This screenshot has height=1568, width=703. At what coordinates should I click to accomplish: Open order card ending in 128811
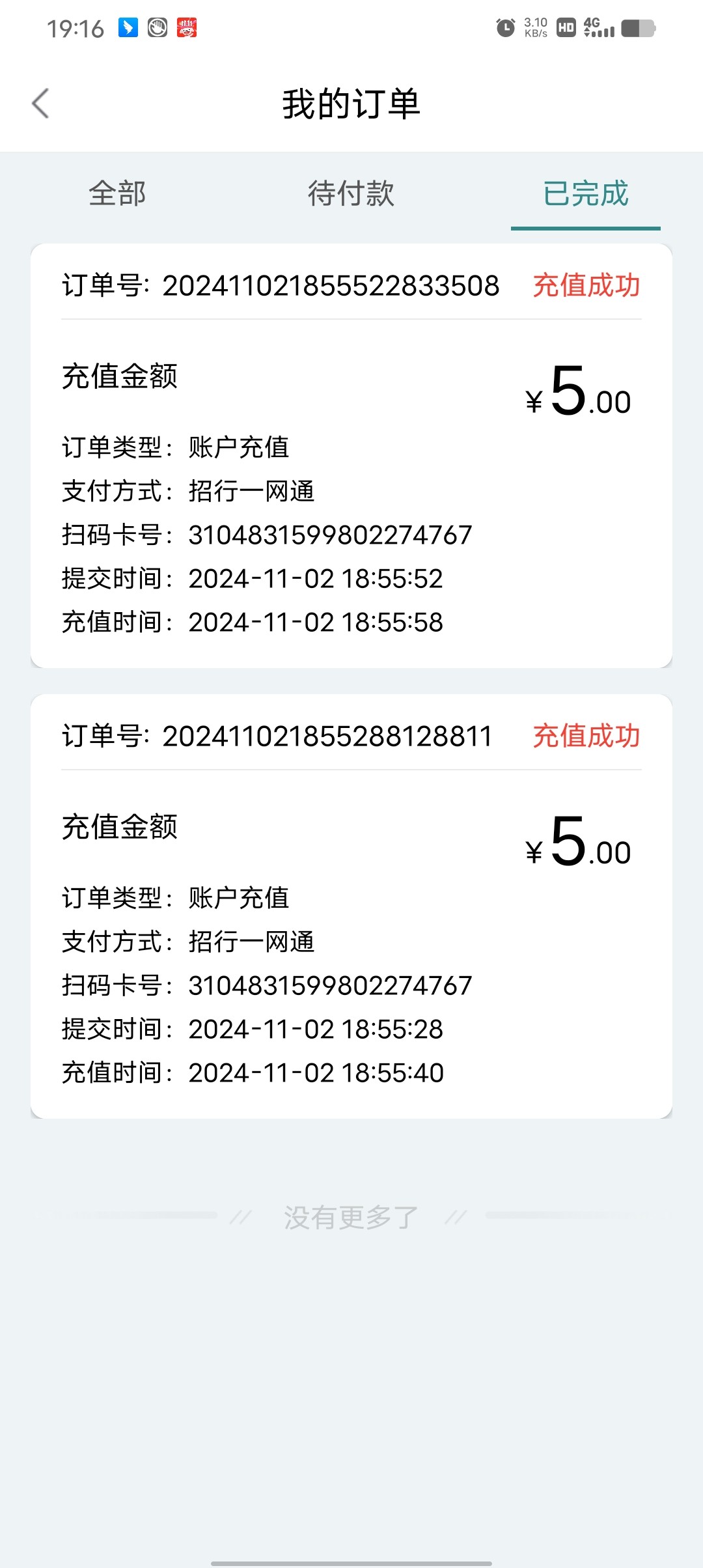[x=351, y=905]
